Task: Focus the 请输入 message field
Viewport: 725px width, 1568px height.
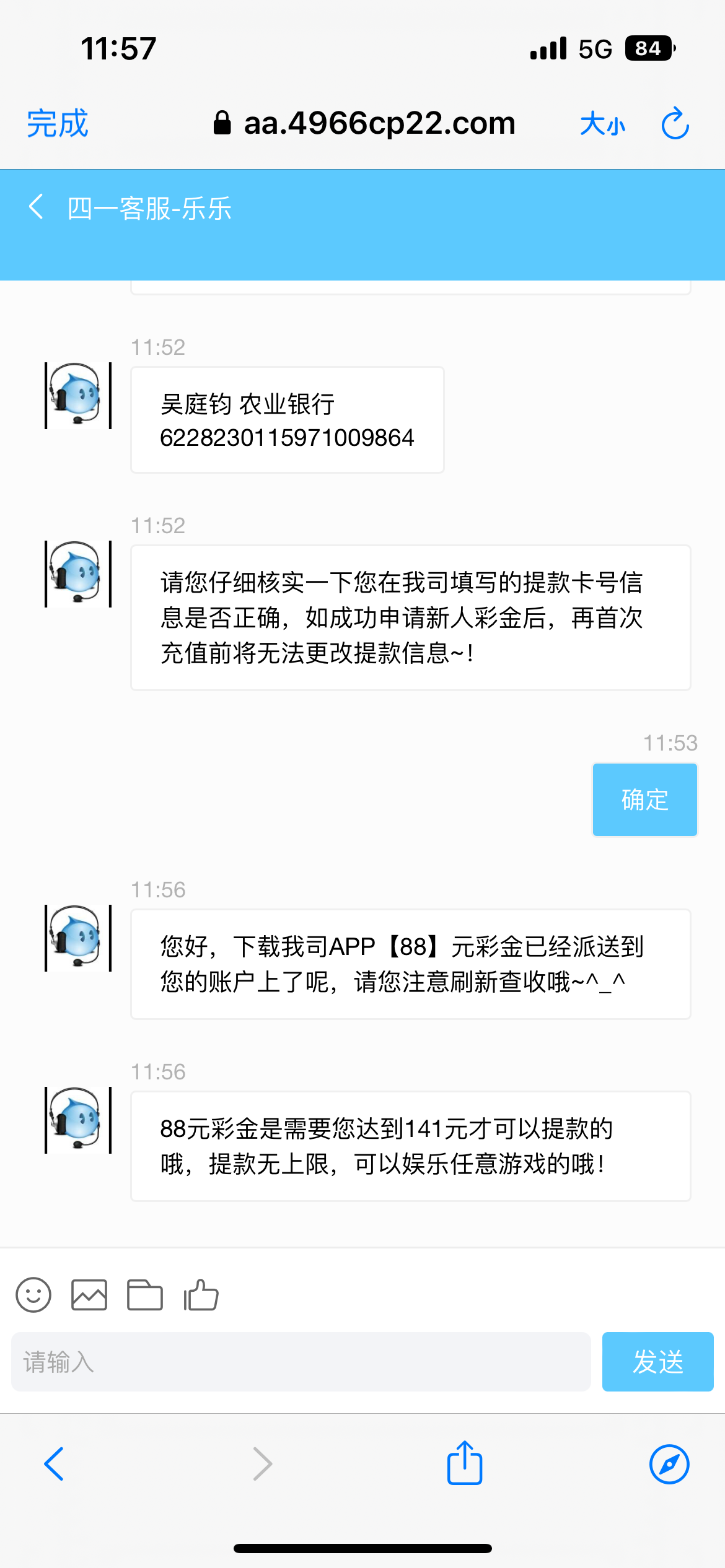Action: click(301, 1362)
